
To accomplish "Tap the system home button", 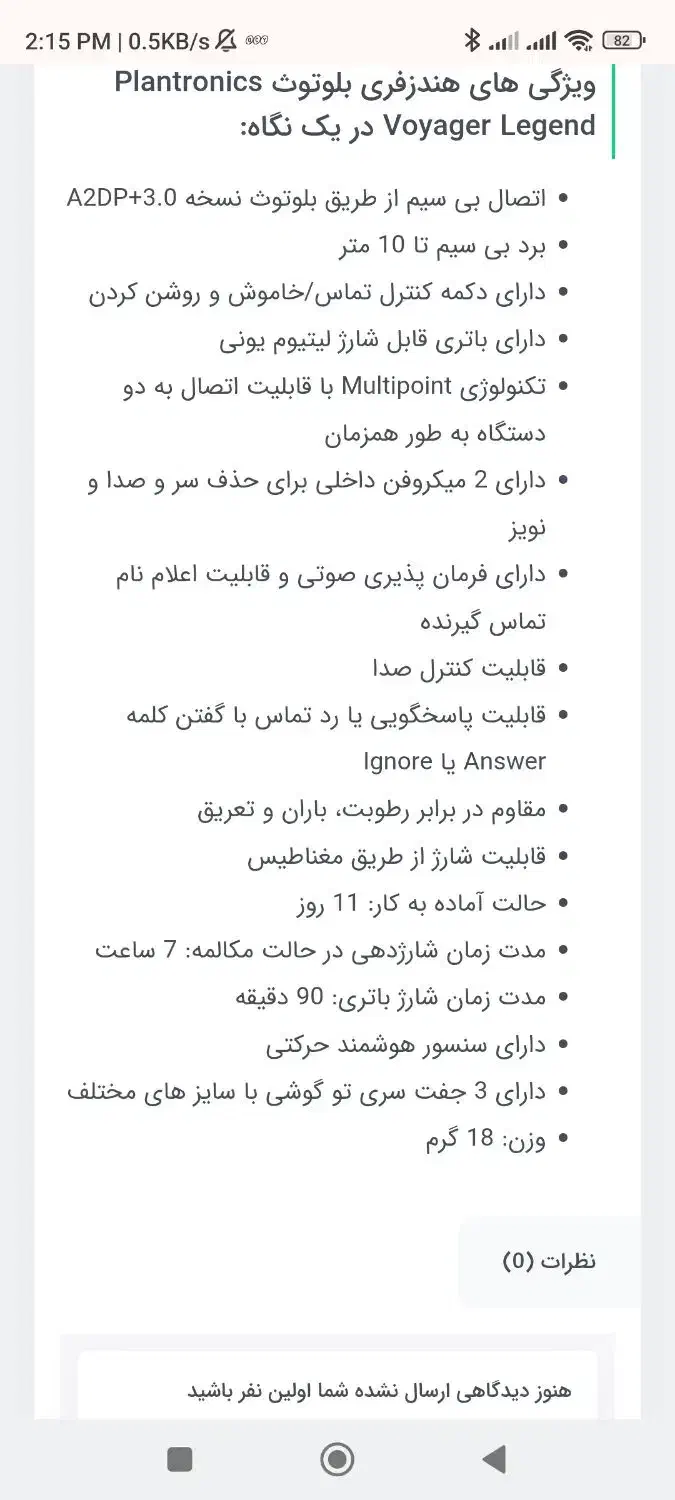I will tap(337, 1459).
